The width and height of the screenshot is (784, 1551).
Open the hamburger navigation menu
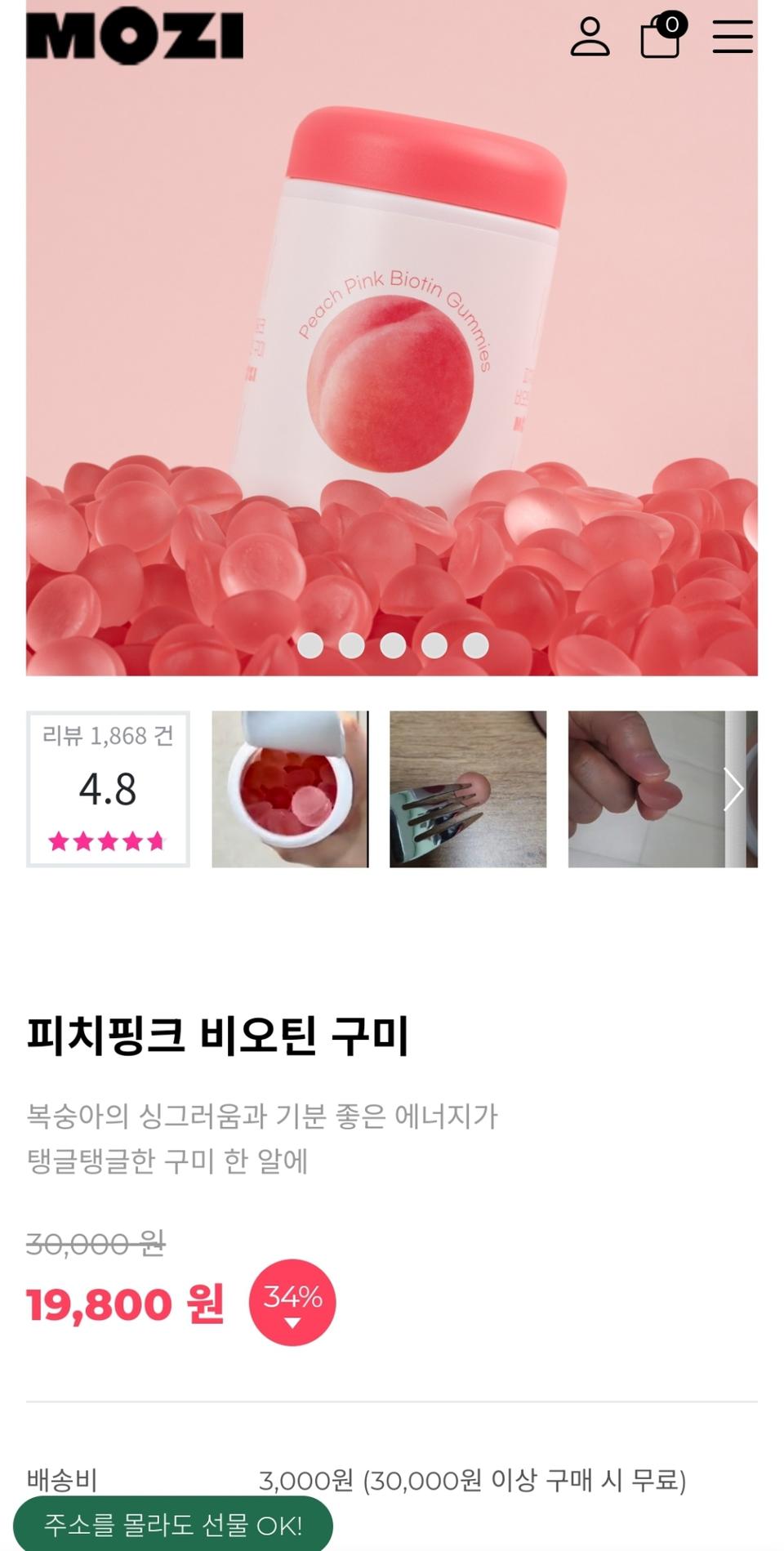731,37
